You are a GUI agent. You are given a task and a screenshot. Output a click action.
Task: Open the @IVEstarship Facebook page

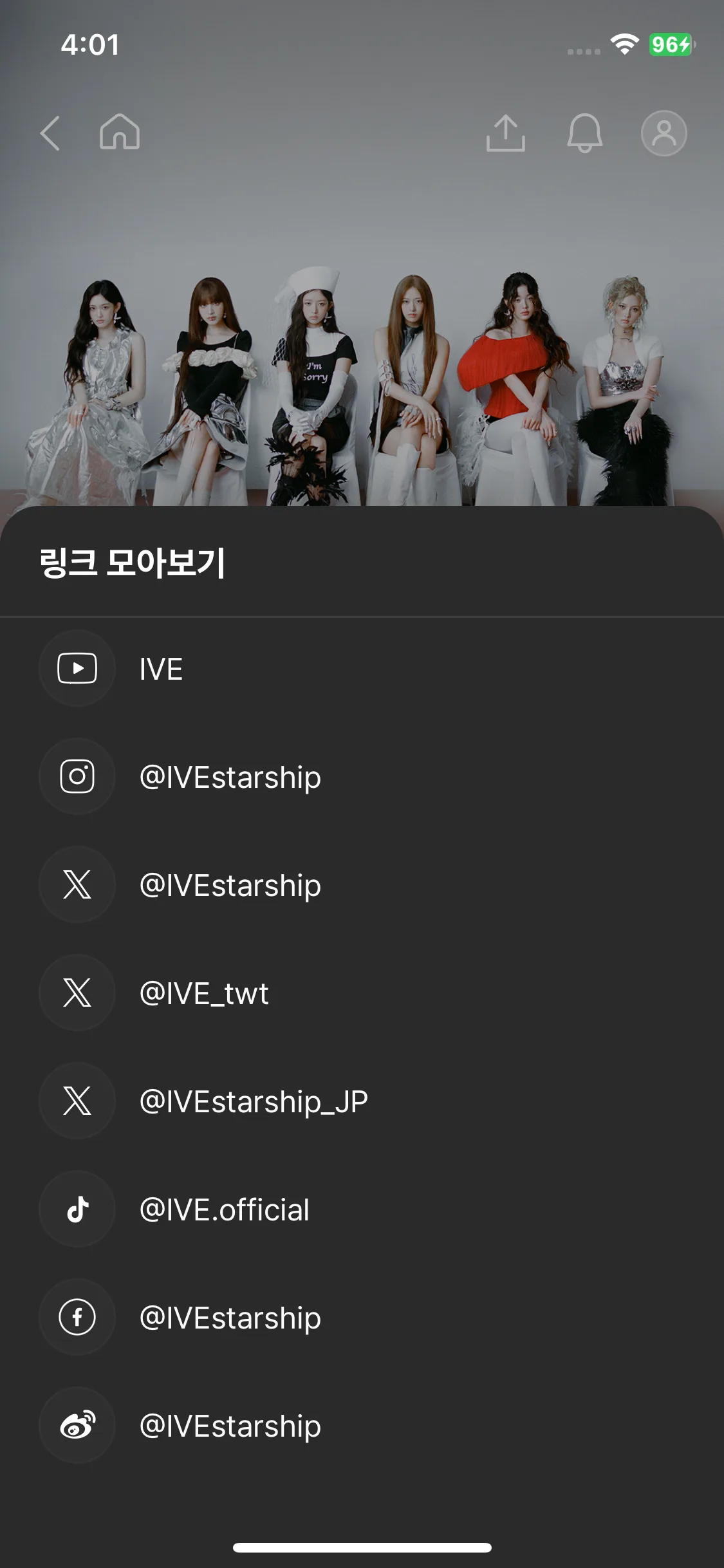tap(230, 1318)
